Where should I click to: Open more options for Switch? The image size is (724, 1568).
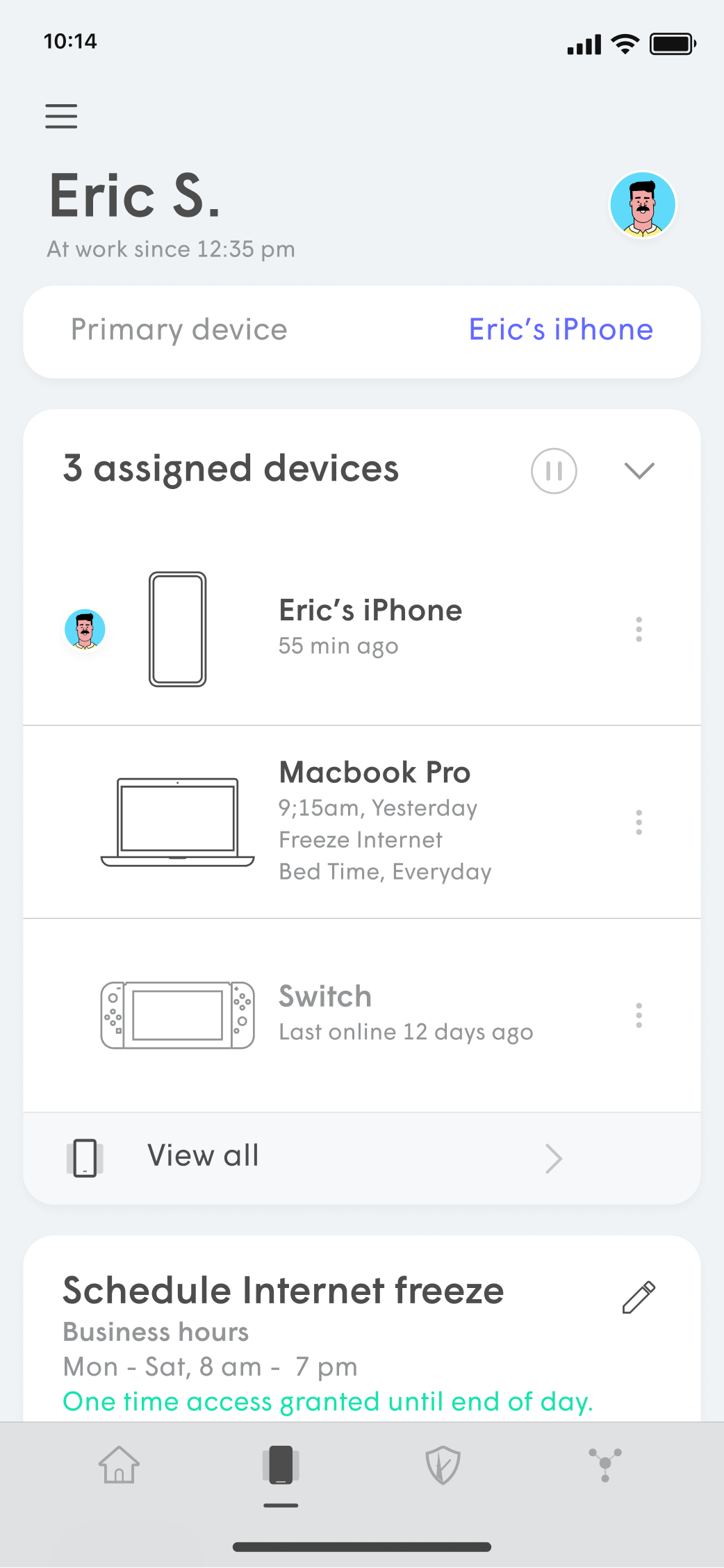coord(639,1016)
